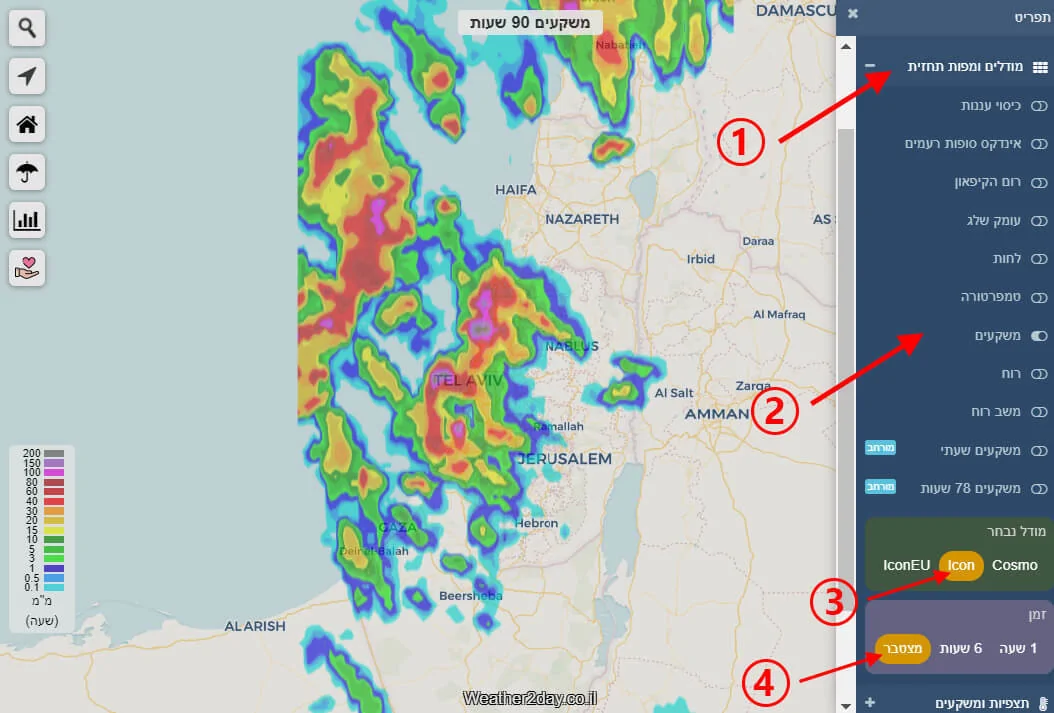This screenshot has height=713, width=1054.
Task: Enable the משקעים שעתי layer
Action: point(1039,450)
